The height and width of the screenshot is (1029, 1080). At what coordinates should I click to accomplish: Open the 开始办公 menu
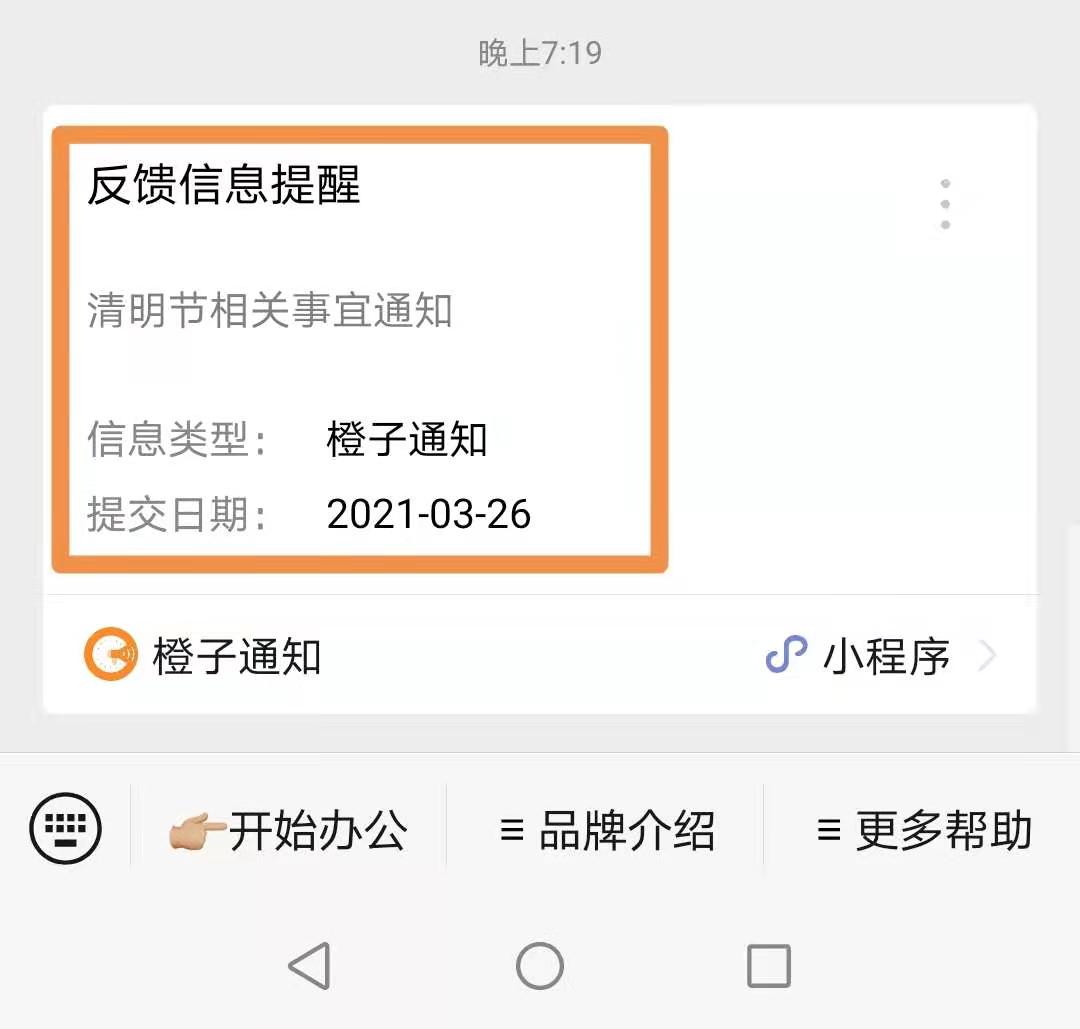pyautogui.click(x=289, y=830)
